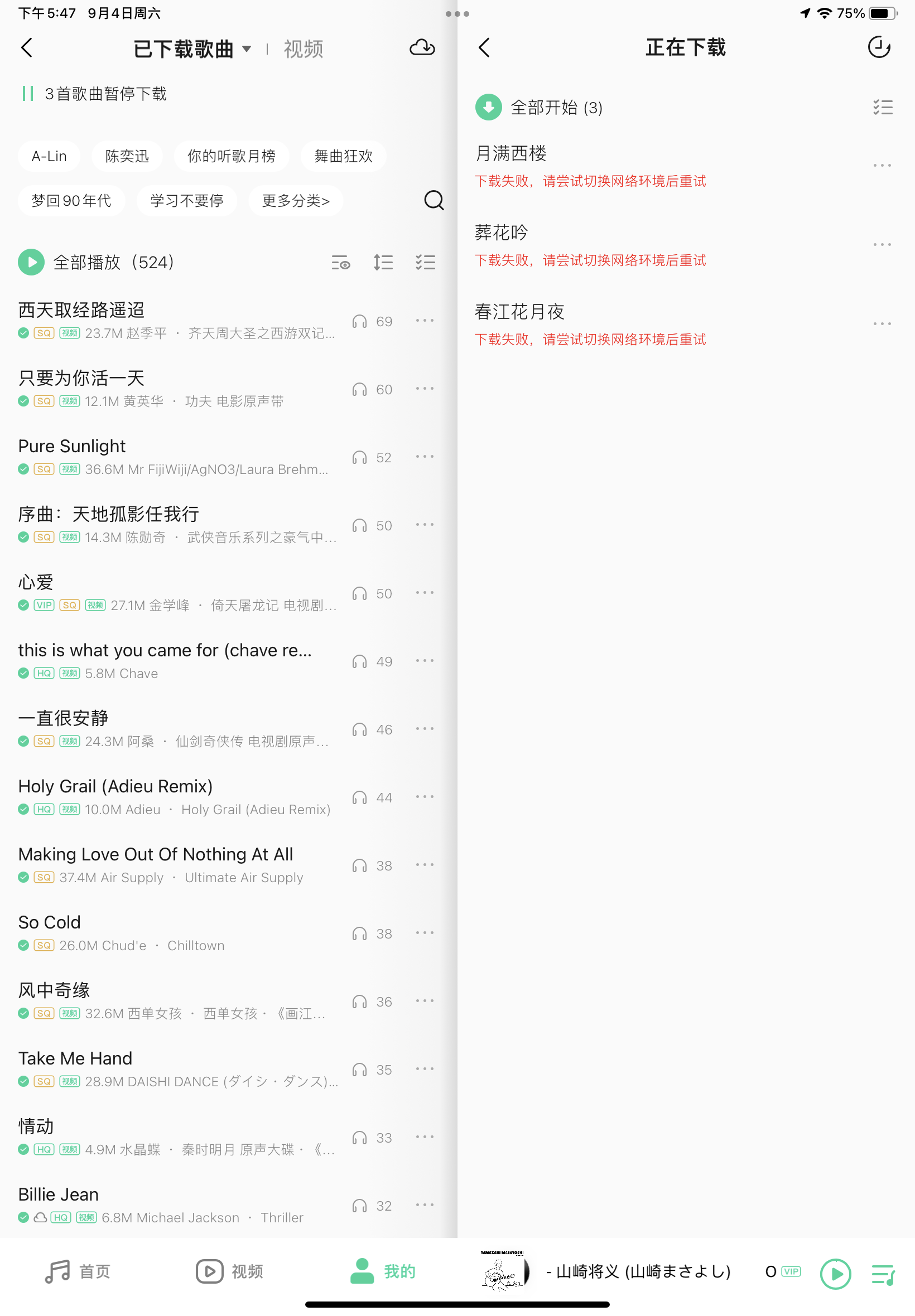The height and width of the screenshot is (1316, 915).
Task: Open sort order options icon
Action: pos(383,263)
